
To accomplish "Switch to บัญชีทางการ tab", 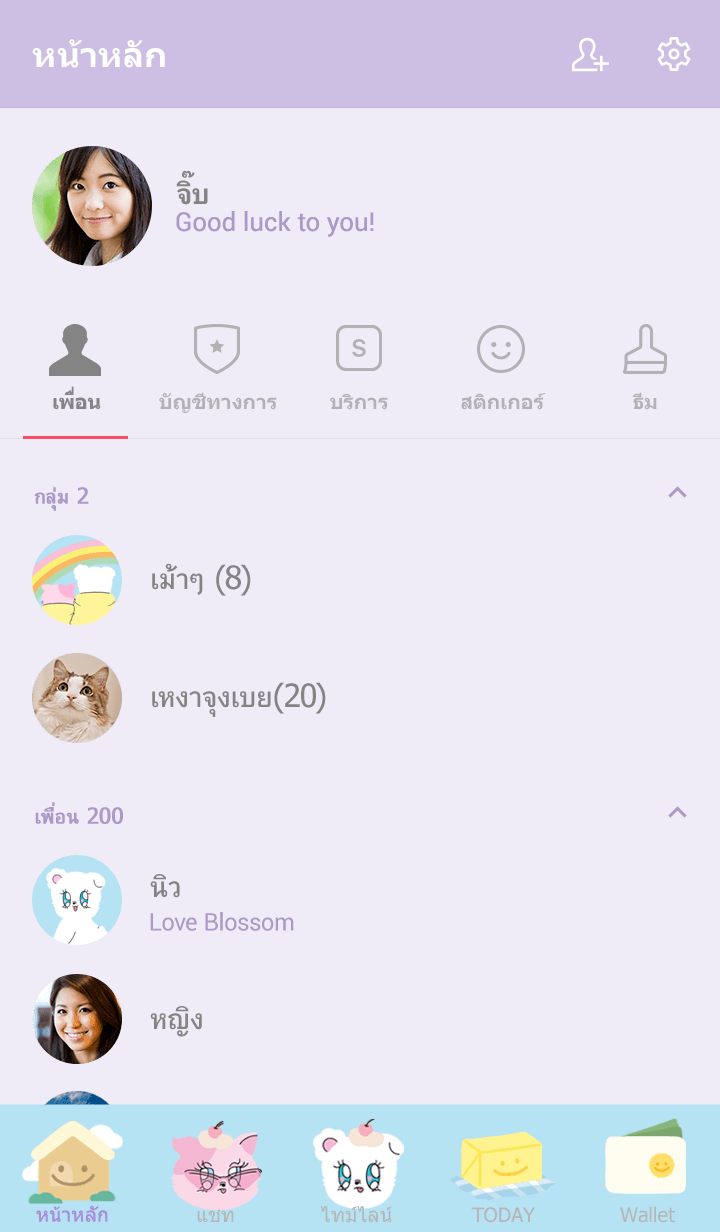I will coord(217,369).
